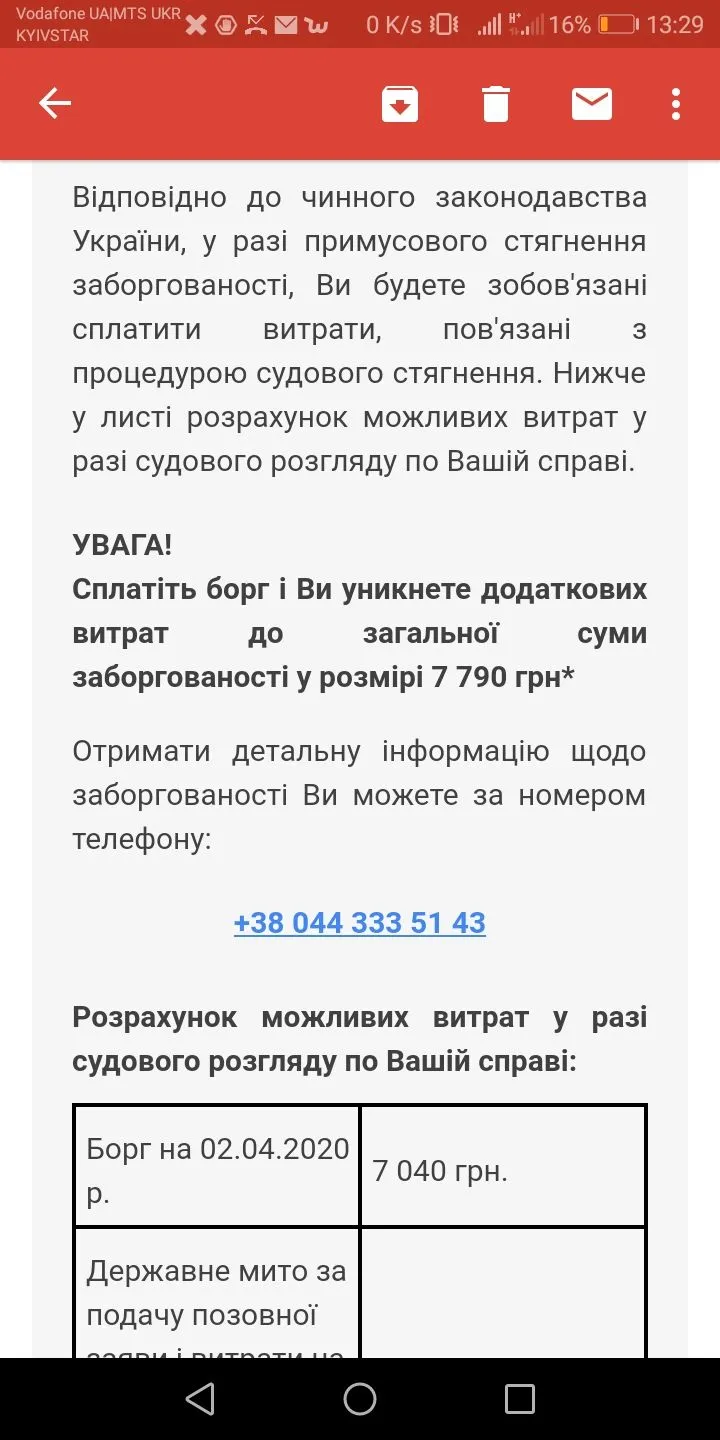Screen dimensions: 720x1440
Task: Open the overflow menu
Action: click(x=676, y=104)
